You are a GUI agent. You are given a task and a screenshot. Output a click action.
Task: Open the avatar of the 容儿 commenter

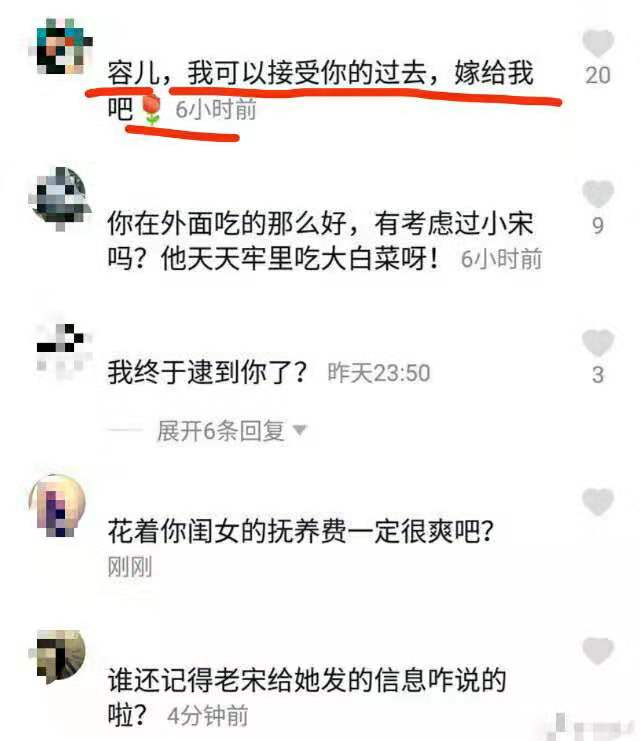[62, 46]
